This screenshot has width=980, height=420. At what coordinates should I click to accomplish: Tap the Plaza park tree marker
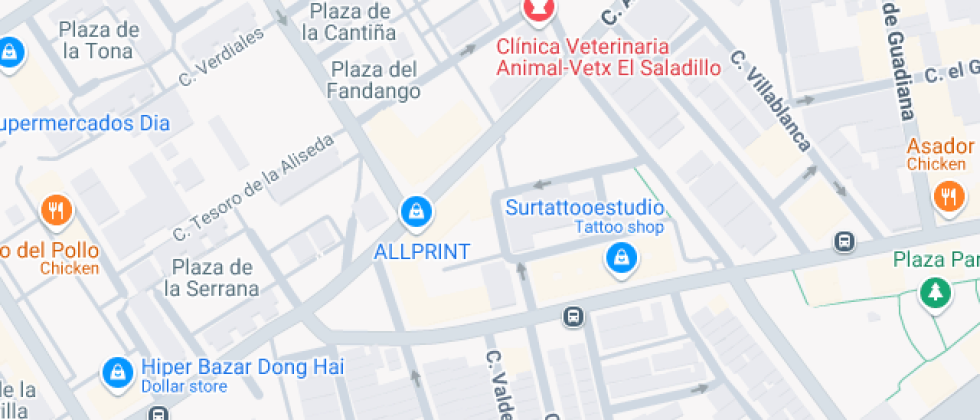(x=936, y=293)
